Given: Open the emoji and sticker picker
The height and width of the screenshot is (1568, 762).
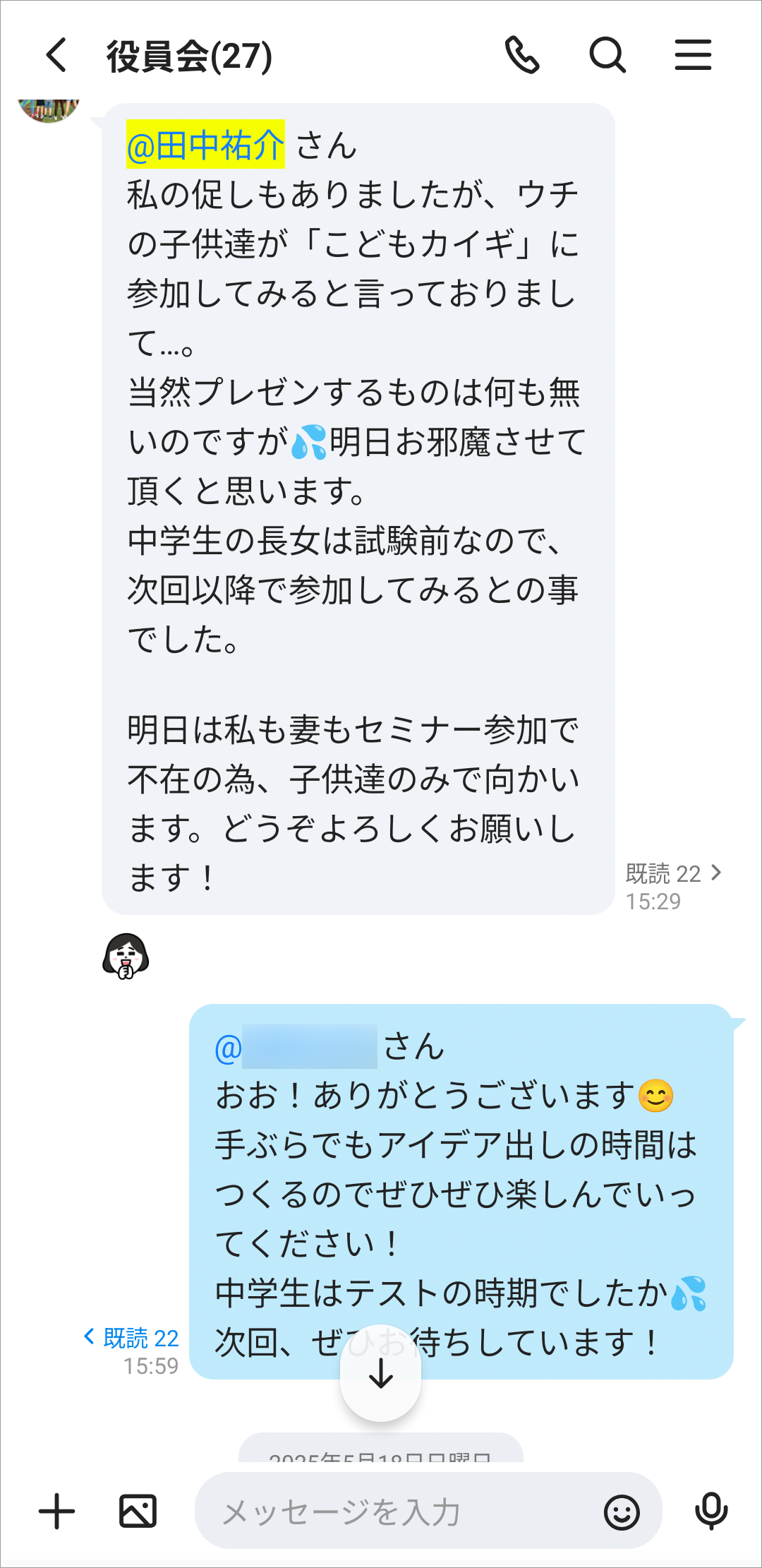Looking at the screenshot, I should (x=622, y=1512).
